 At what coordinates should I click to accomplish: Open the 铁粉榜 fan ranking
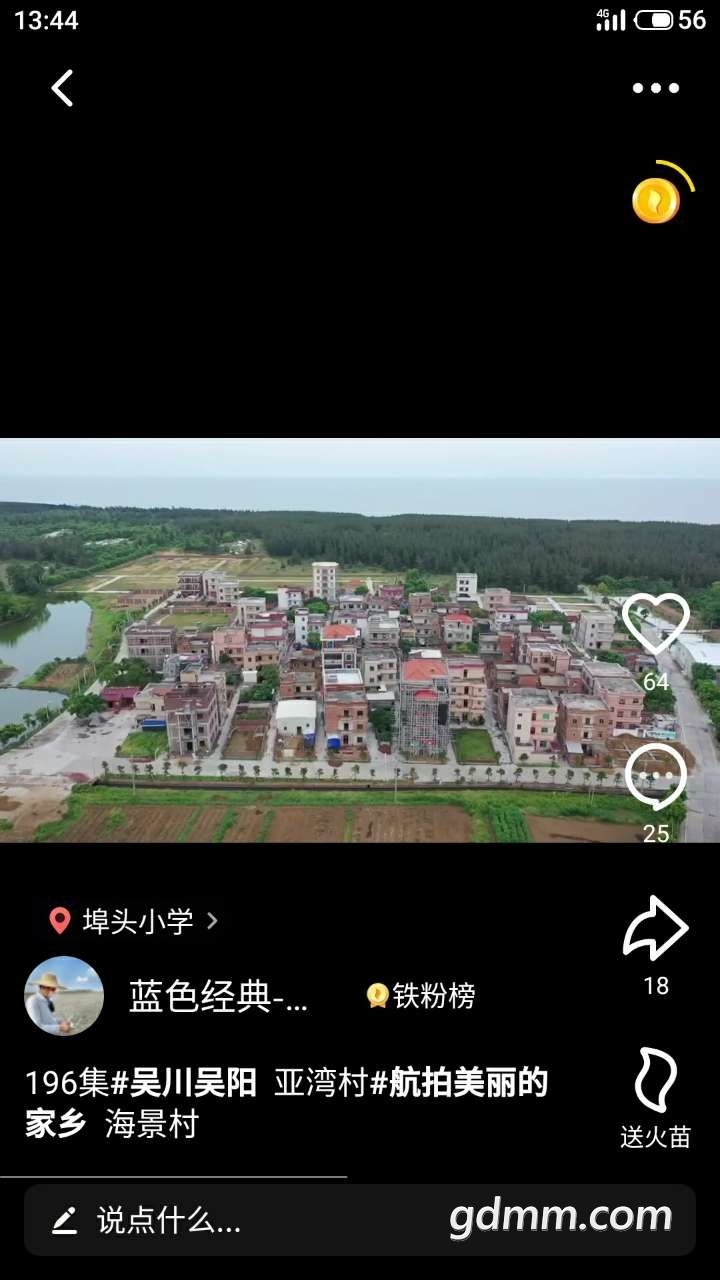coord(421,996)
